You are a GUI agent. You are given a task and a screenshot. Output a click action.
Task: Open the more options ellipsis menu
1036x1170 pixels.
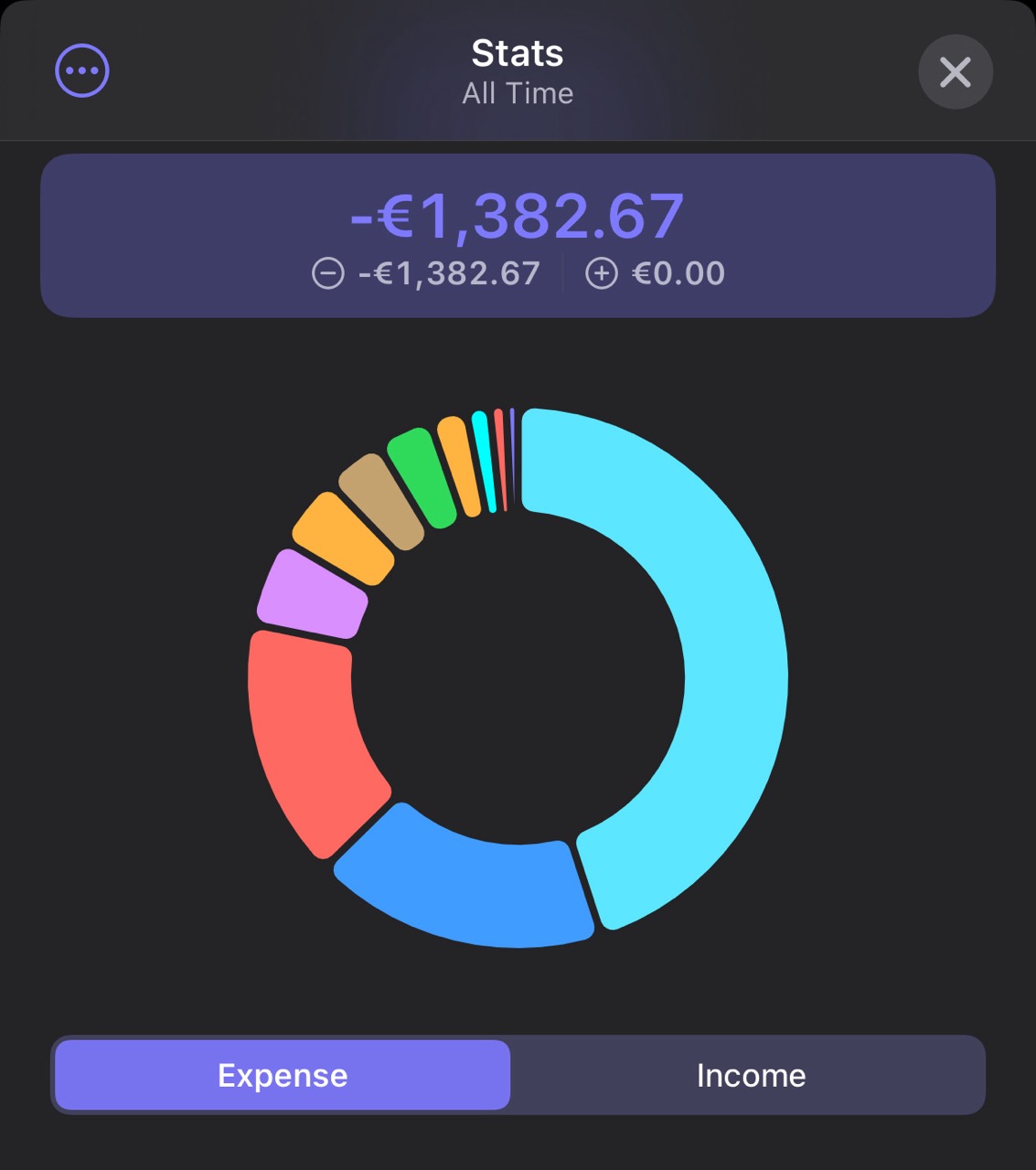82,71
